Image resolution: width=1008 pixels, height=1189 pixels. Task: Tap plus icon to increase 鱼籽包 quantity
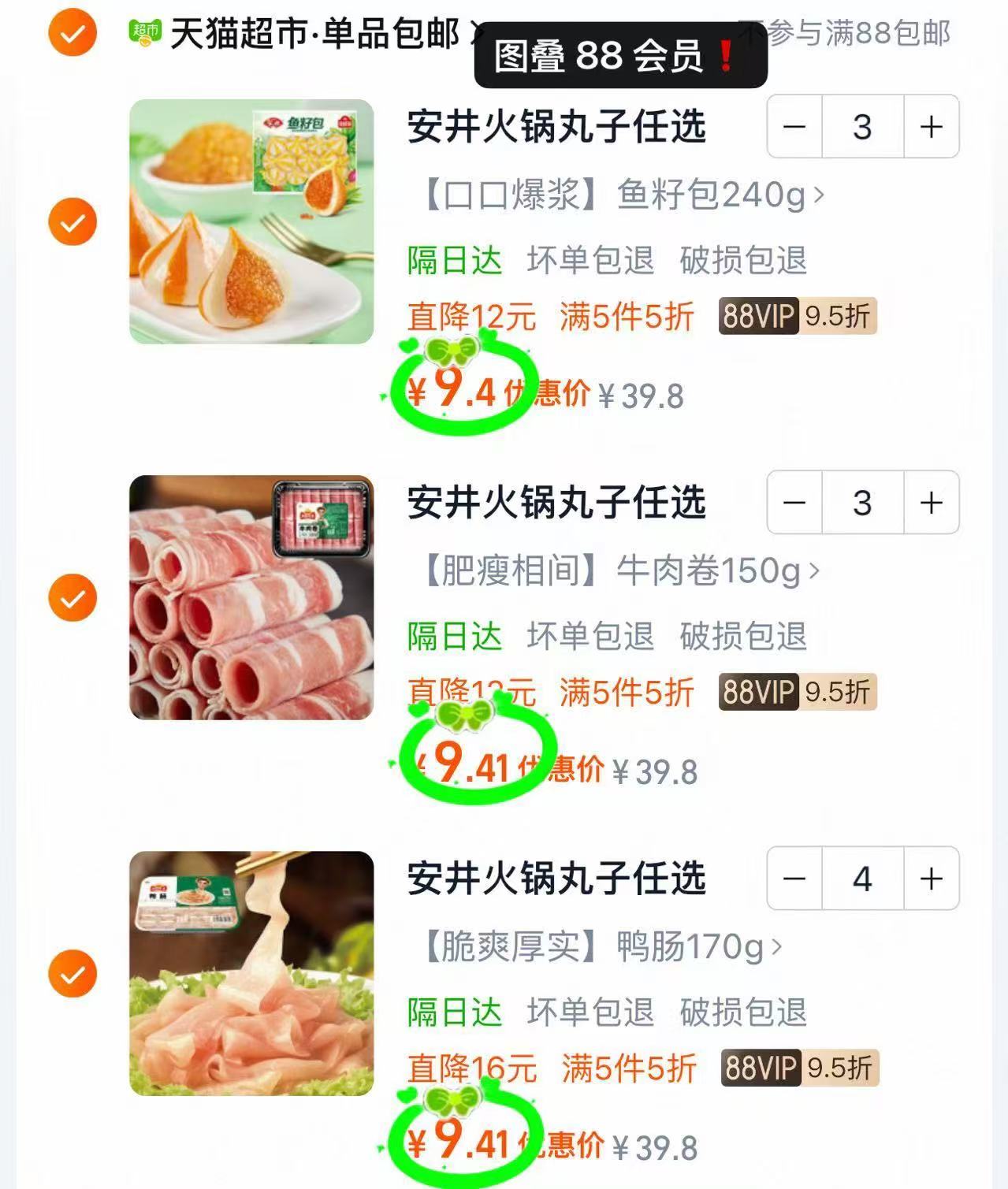930,126
